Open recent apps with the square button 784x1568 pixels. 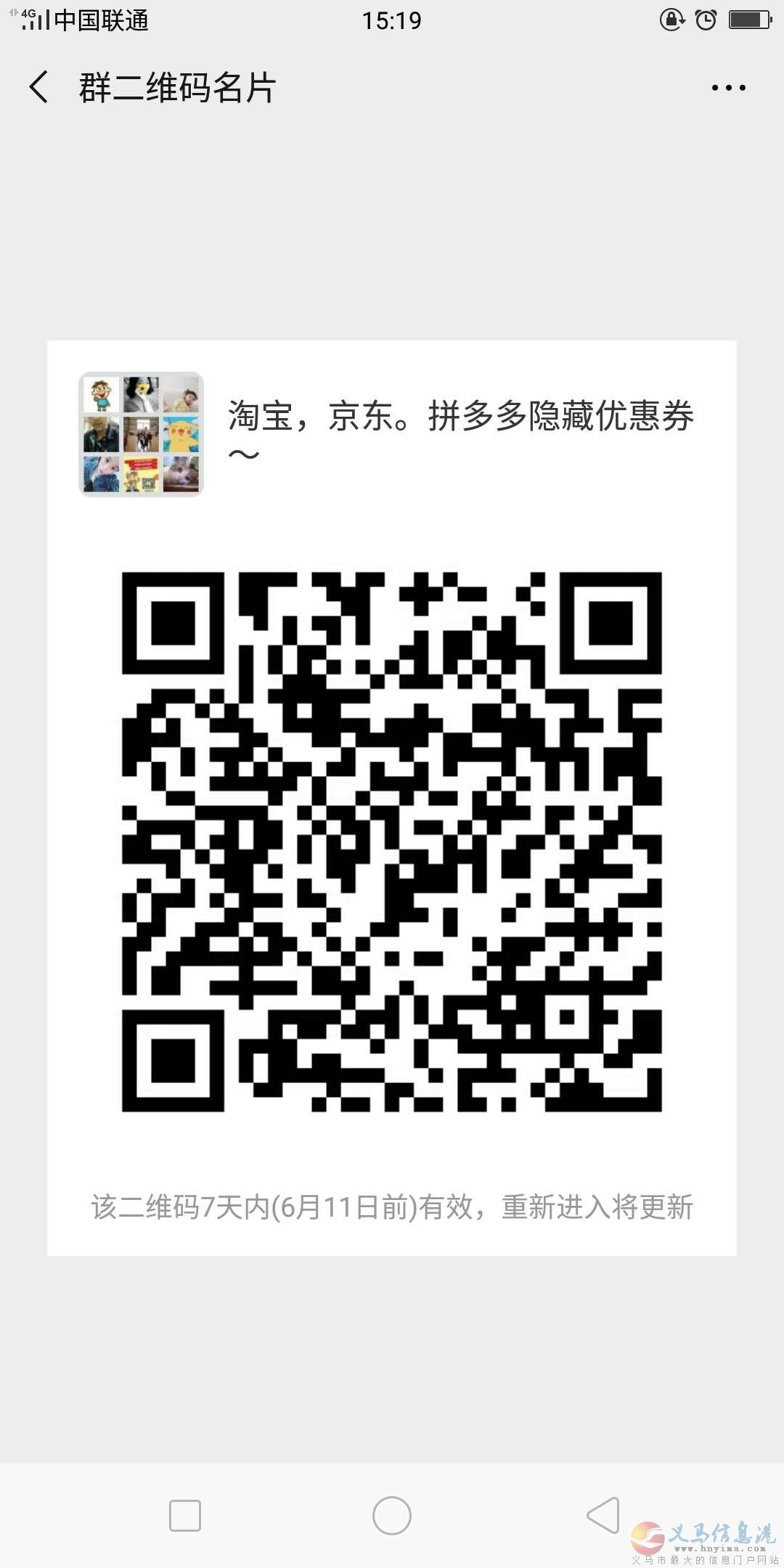pos(185,1516)
